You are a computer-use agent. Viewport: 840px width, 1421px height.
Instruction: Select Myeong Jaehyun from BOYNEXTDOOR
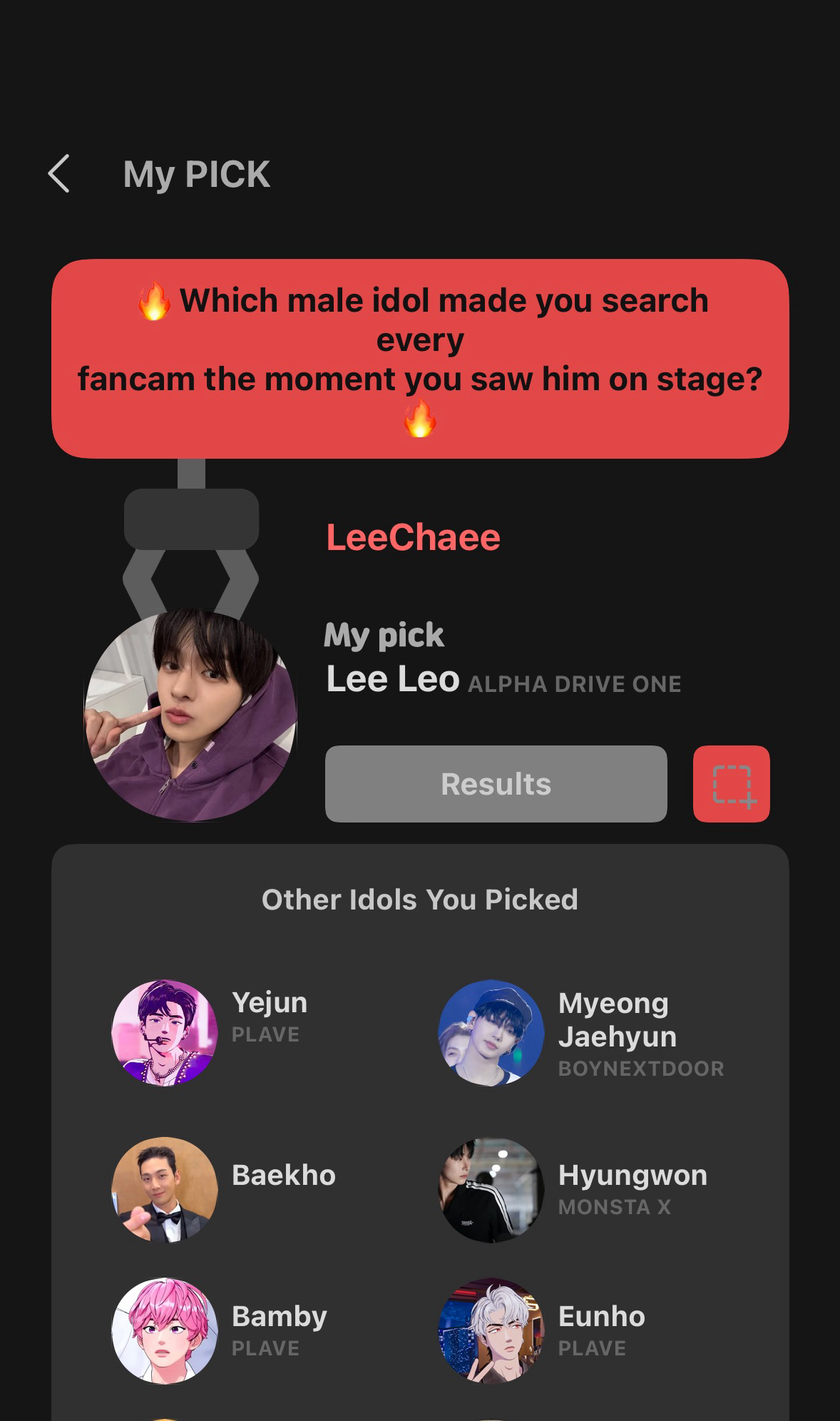pyautogui.click(x=491, y=1032)
